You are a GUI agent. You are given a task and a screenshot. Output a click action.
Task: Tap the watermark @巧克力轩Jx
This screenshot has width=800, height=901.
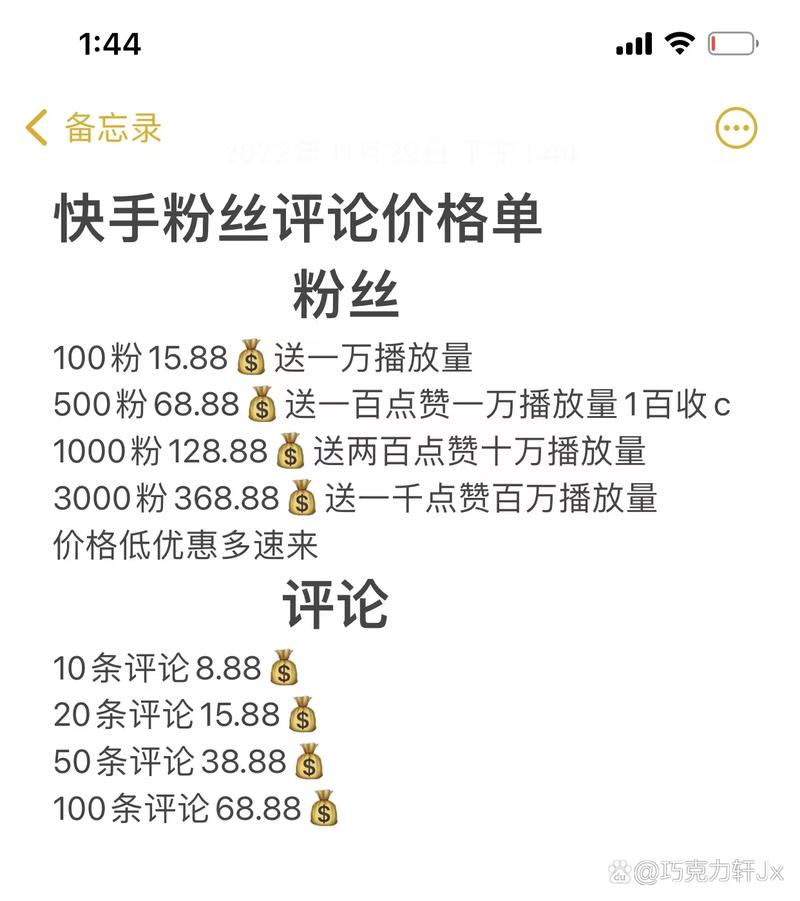(690, 873)
